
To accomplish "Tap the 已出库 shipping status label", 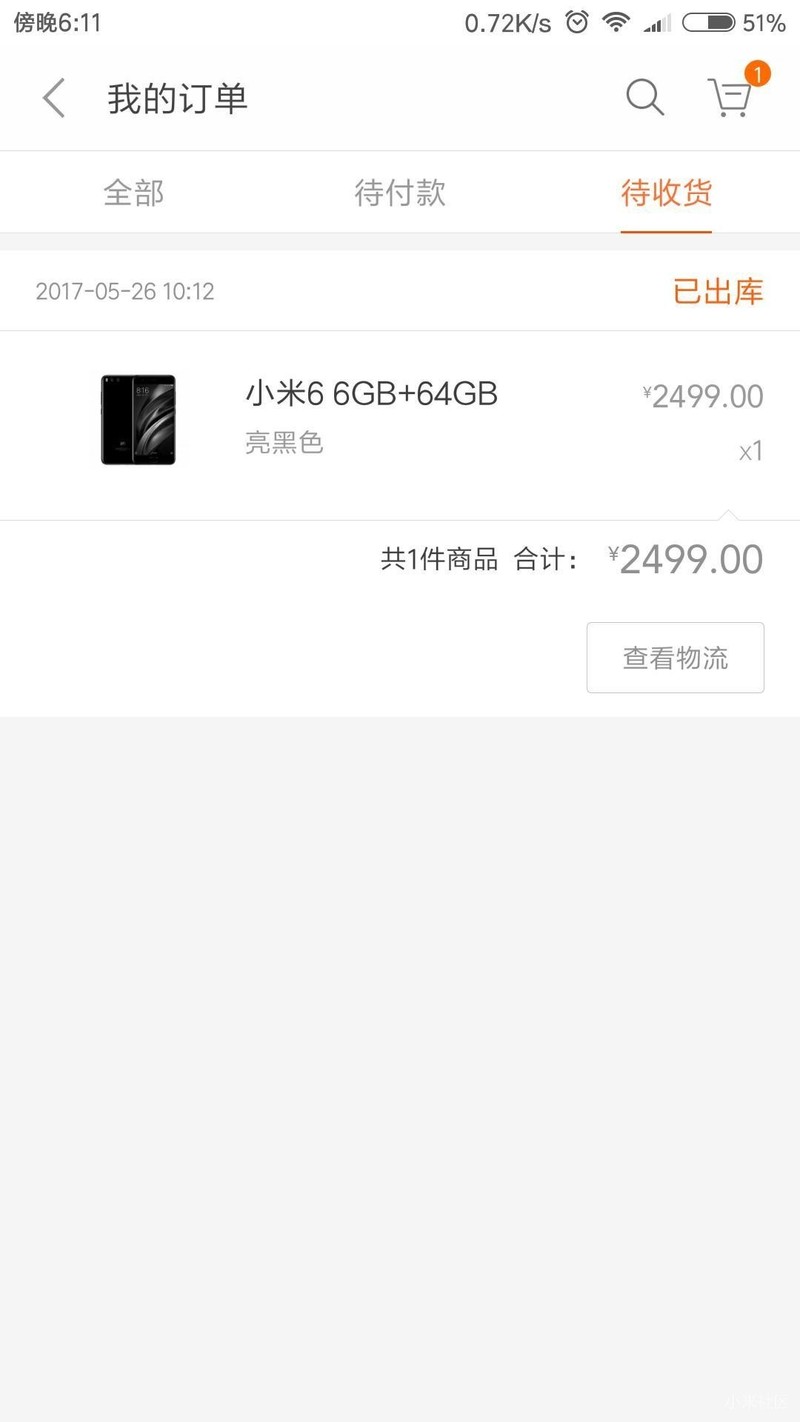I will pos(717,291).
